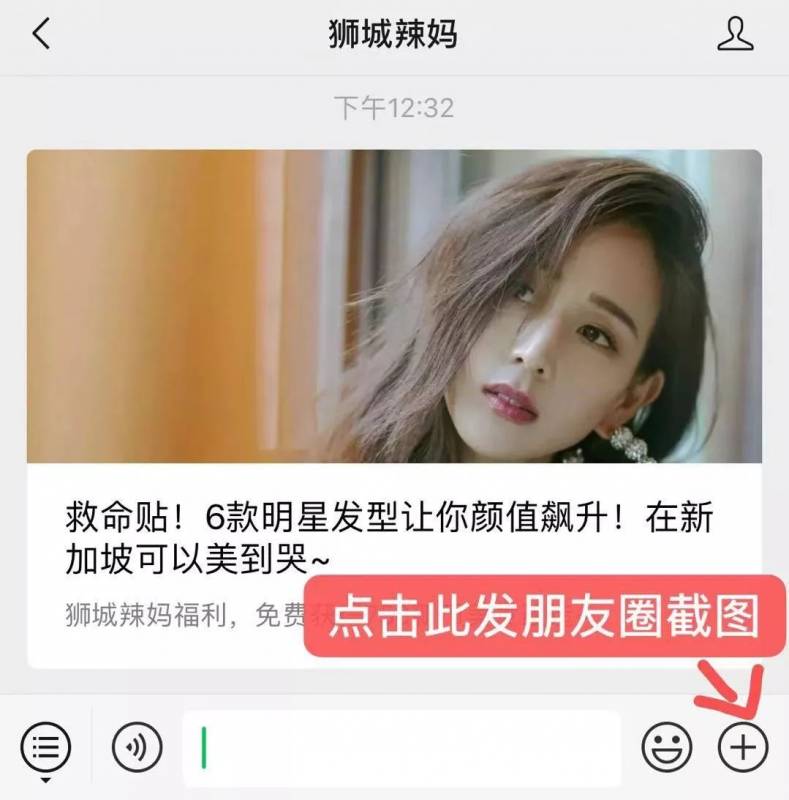The width and height of the screenshot is (789, 800).
Task: Switch to voice input mode
Action: 137,746
